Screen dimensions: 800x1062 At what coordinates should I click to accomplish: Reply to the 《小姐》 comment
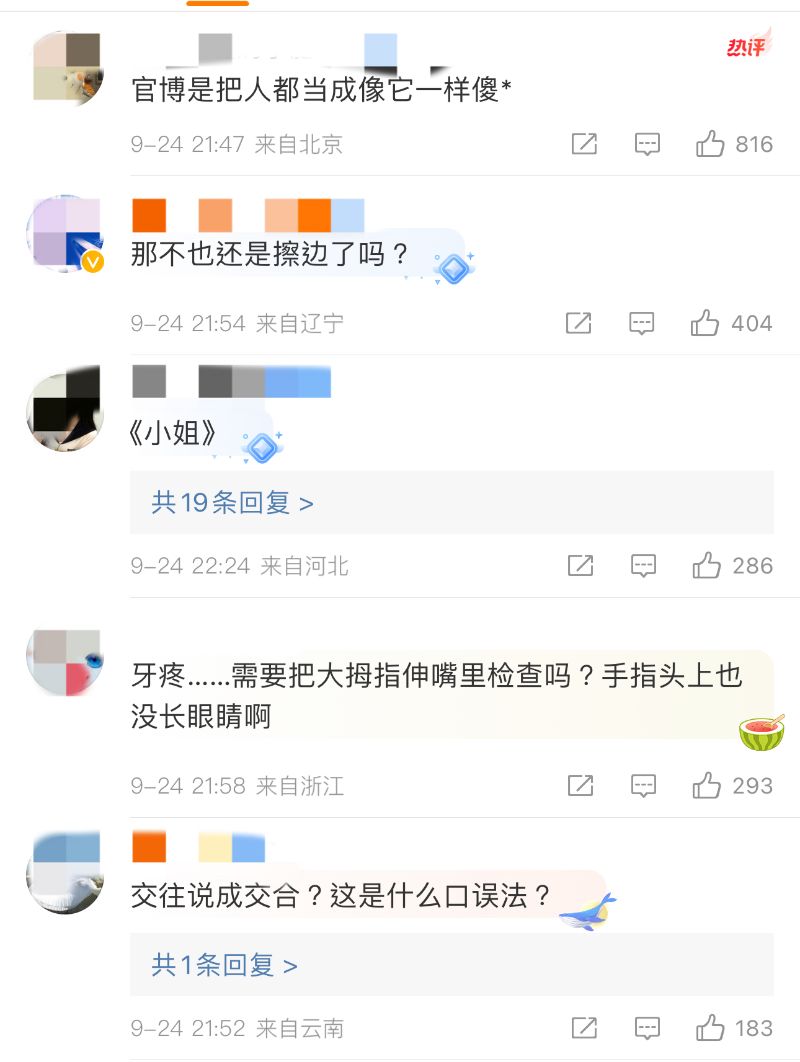pyautogui.click(x=643, y=566)
